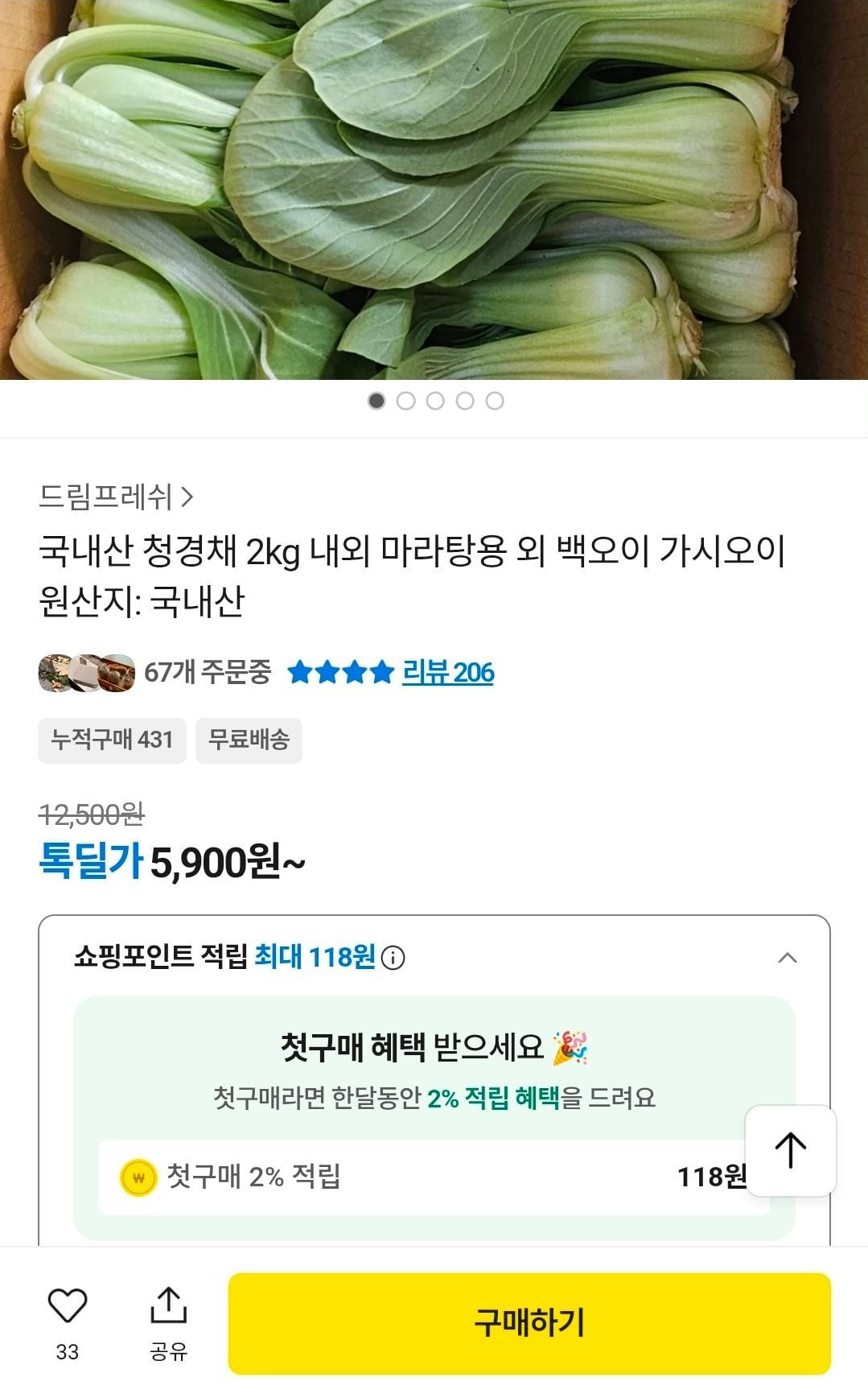This screenshot has height=1398, width=868.
Task: Tap 구매하기 to purchase
Action: pos(529,1322)
